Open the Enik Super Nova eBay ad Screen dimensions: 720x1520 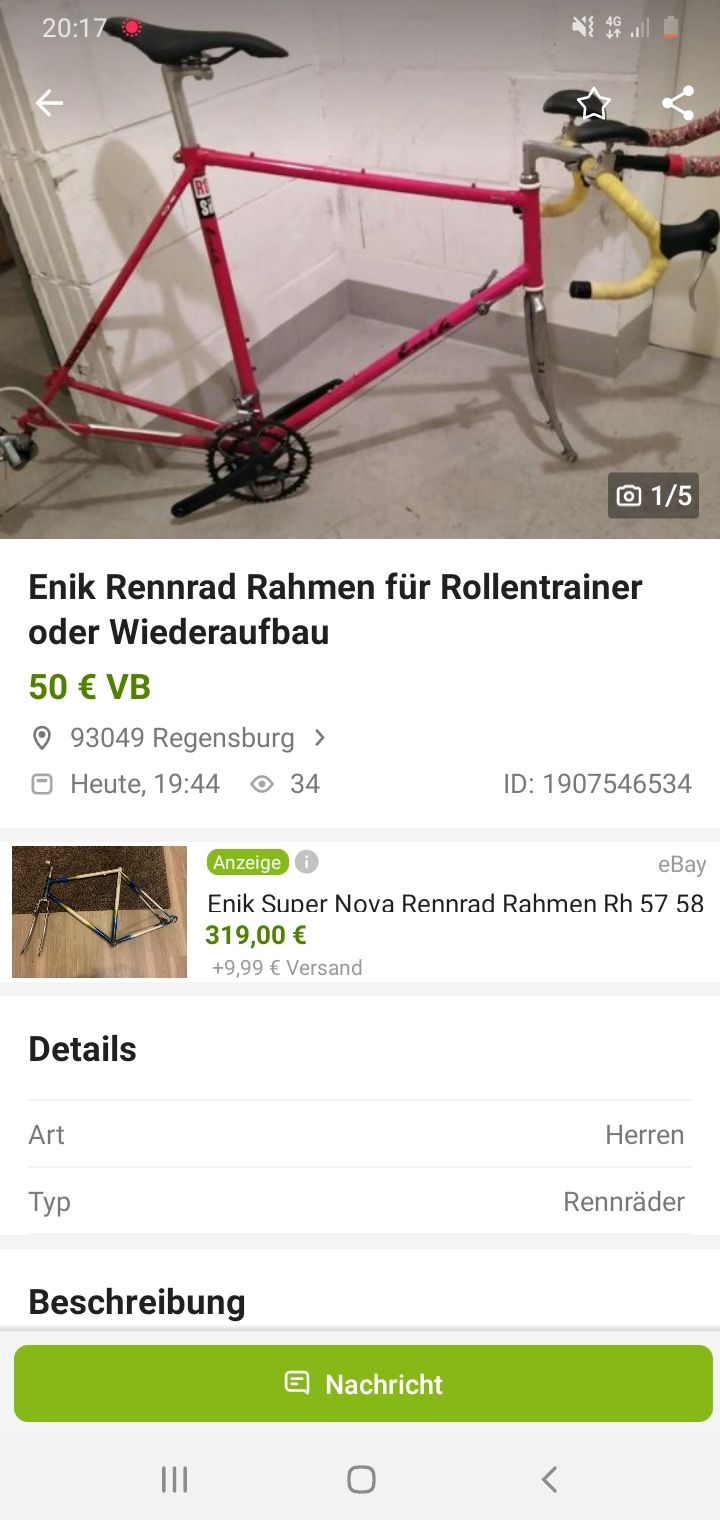pyautogui.click(x=455, y=904)
